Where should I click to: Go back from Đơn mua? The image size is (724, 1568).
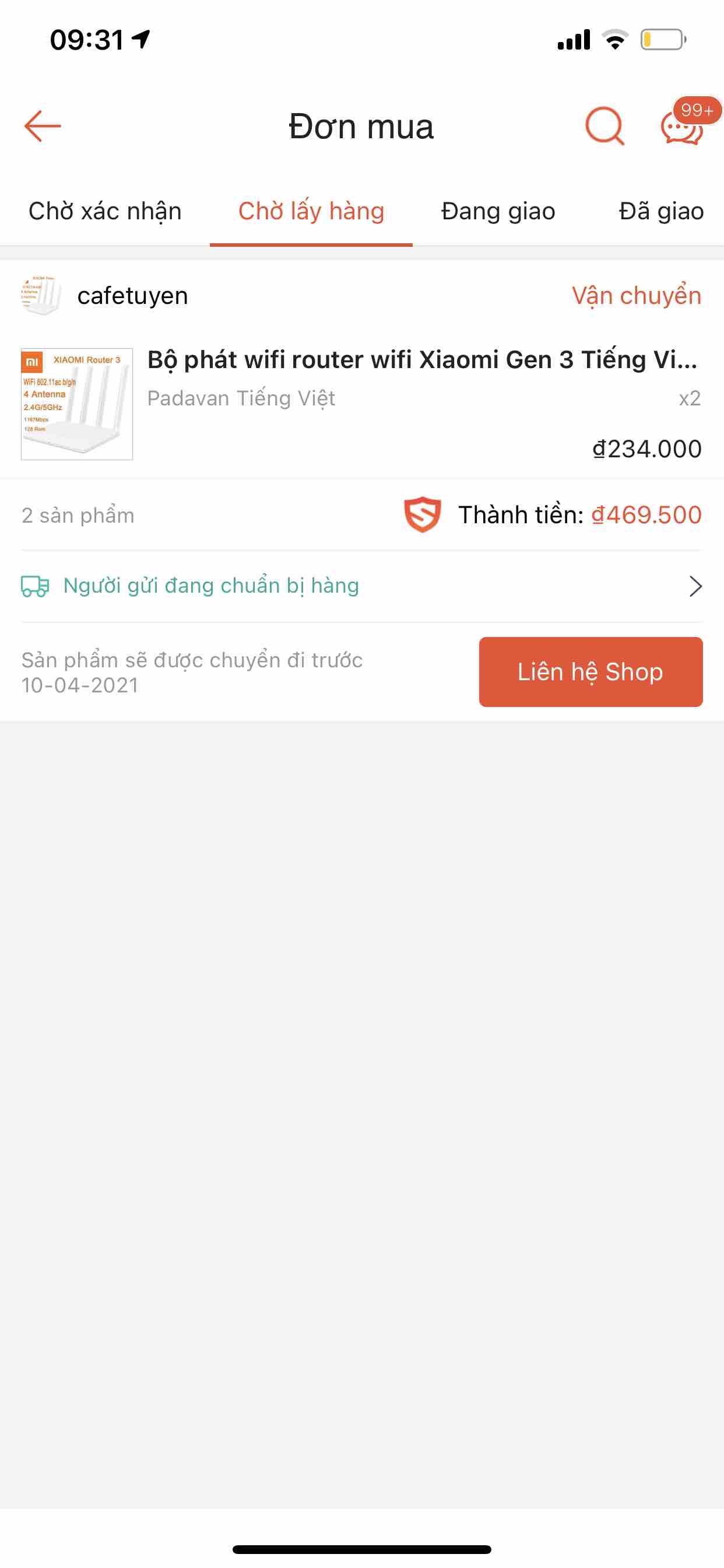pyautogui.click(x=43, y=127)
